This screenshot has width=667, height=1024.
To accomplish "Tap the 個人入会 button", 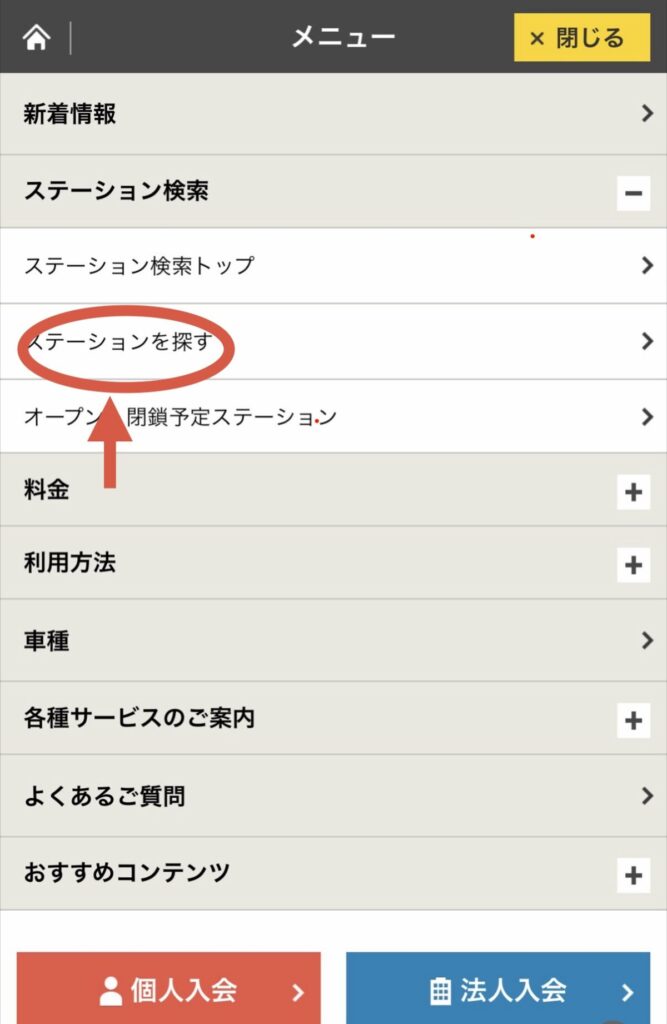I will tap(169, 990).
